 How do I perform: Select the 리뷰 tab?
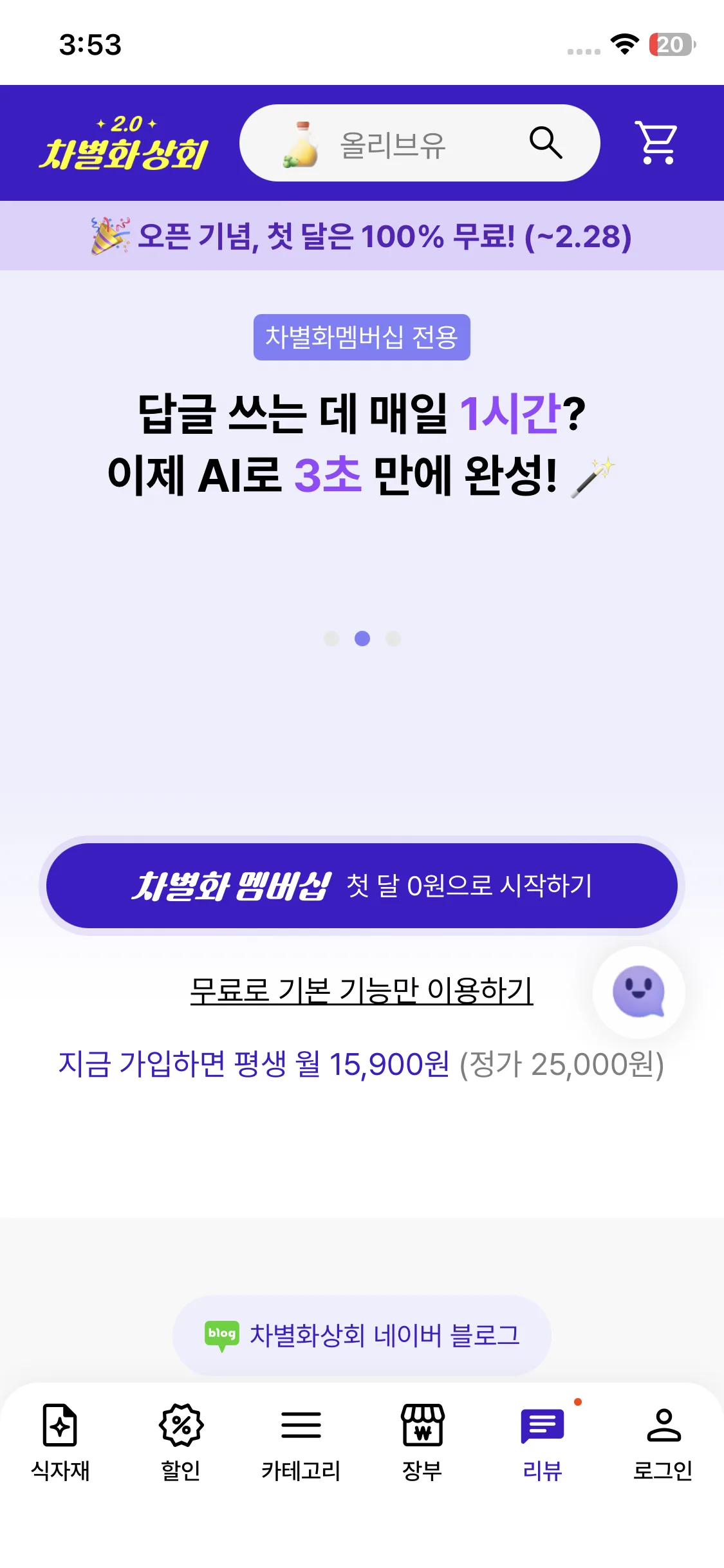tap(543, 1442)
